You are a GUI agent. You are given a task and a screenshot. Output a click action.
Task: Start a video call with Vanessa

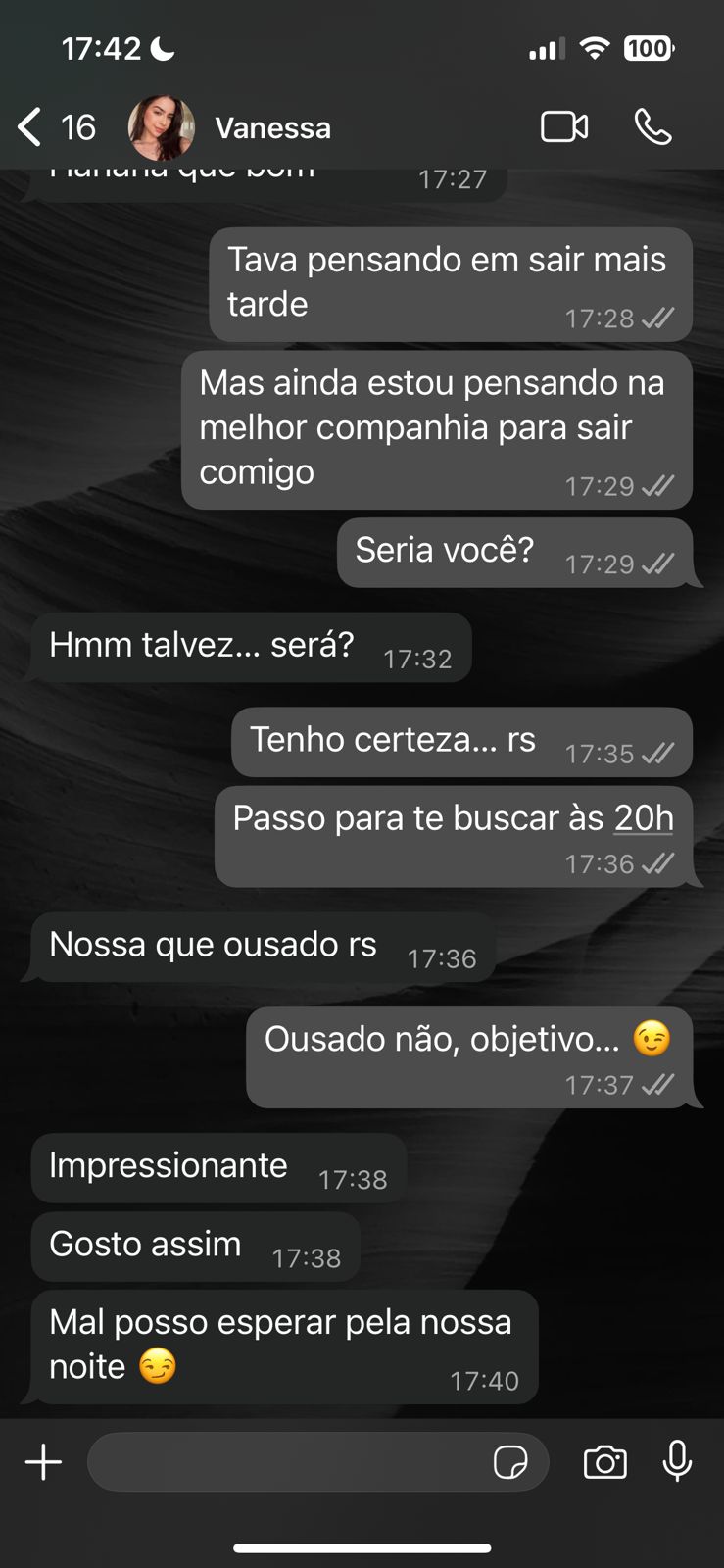coord(563,126)
